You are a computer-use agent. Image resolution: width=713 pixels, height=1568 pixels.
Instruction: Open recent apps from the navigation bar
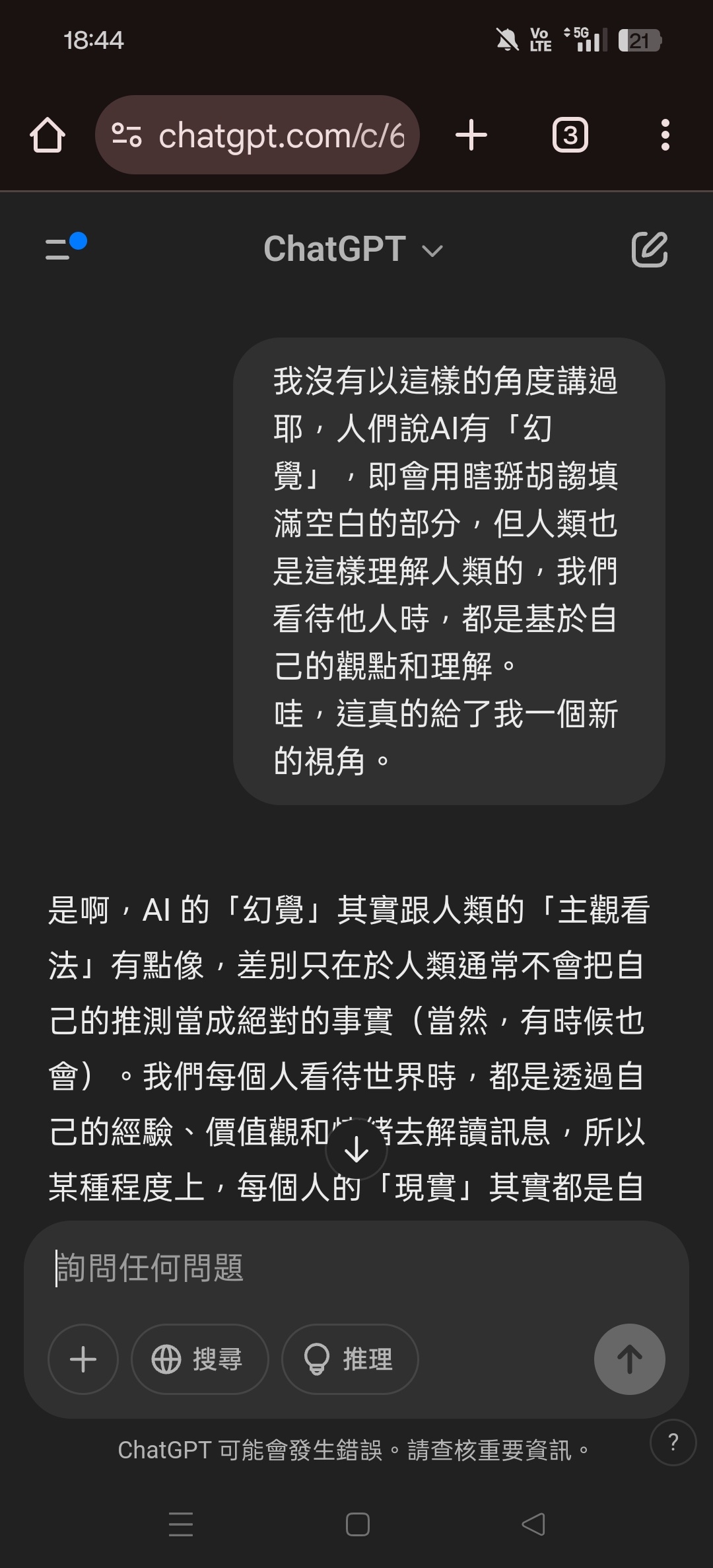click(x=181, y=1524)
